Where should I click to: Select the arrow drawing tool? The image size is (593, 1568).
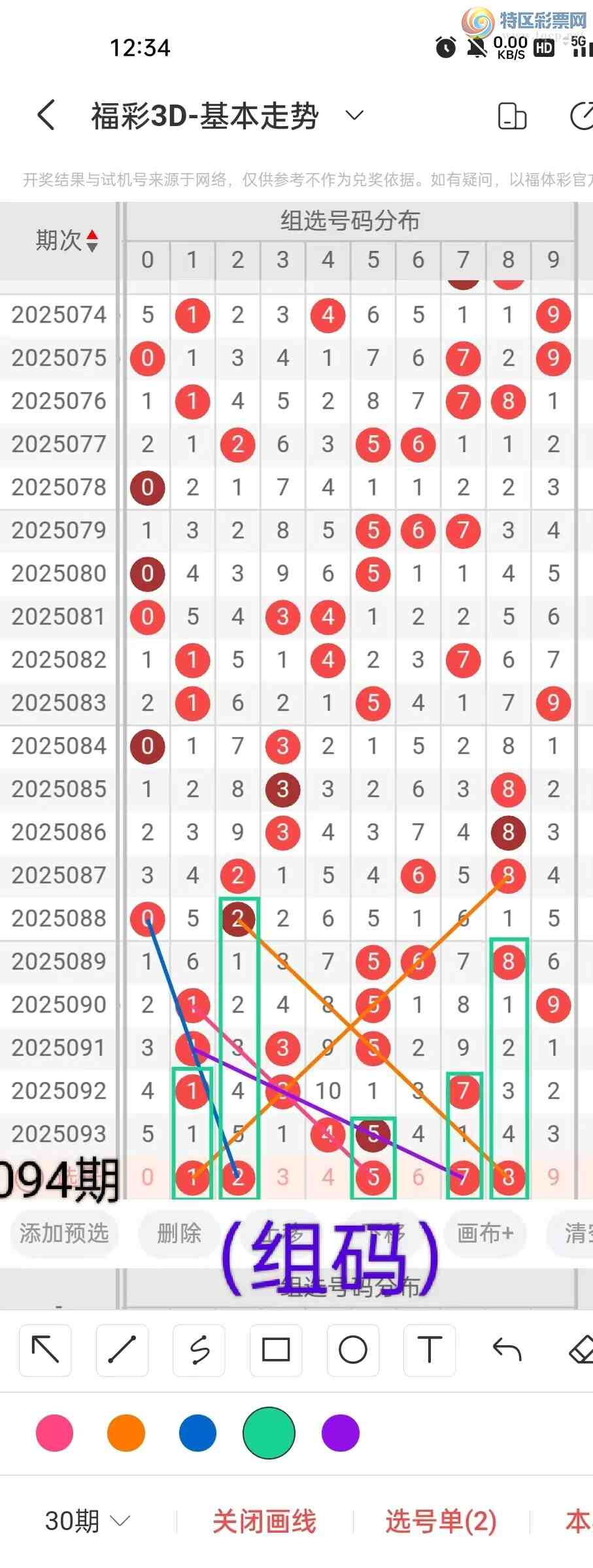pos(45,1349)
